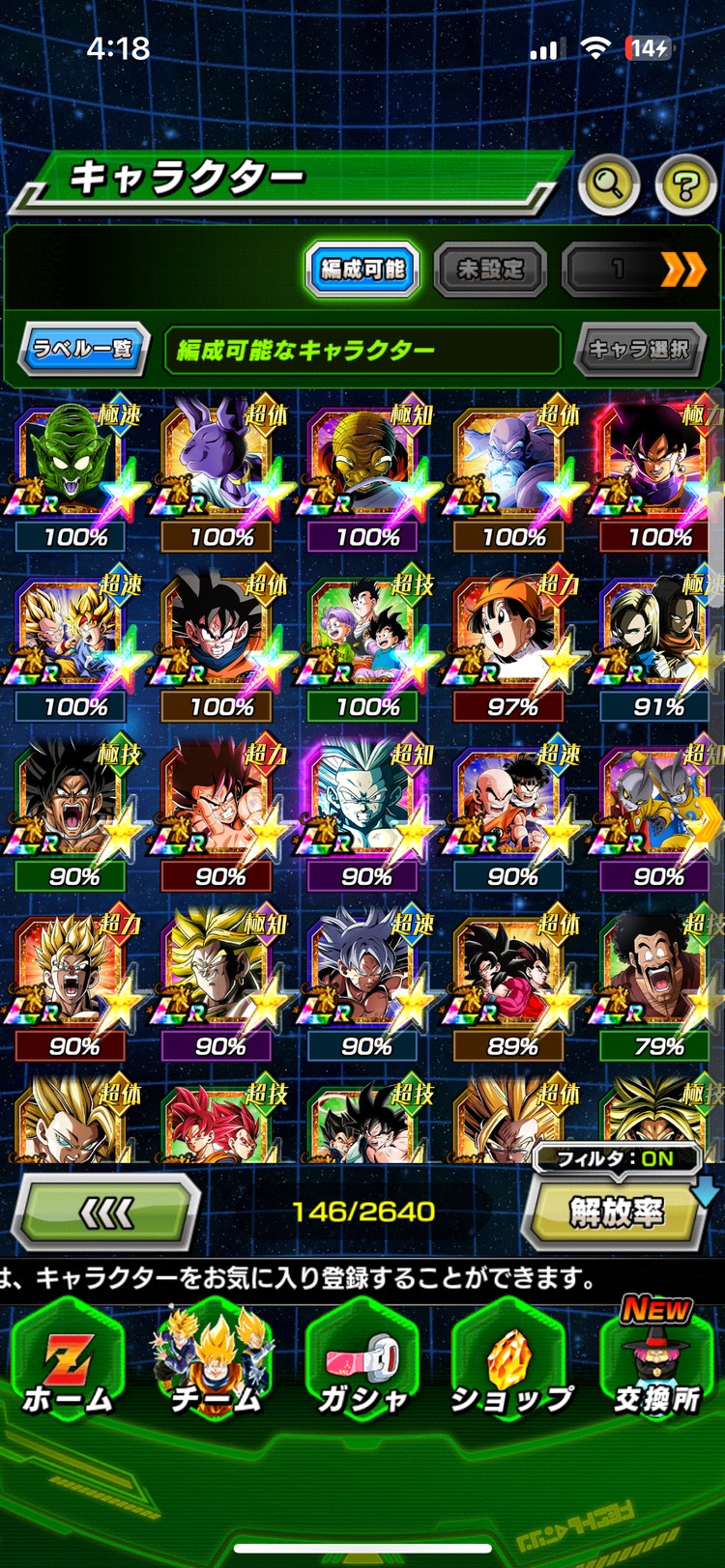Switch to the 未設定 tab
Image resolution: width=725 pixels, height=1568 pixels.
pyautogui.click(x=490, y=269)
